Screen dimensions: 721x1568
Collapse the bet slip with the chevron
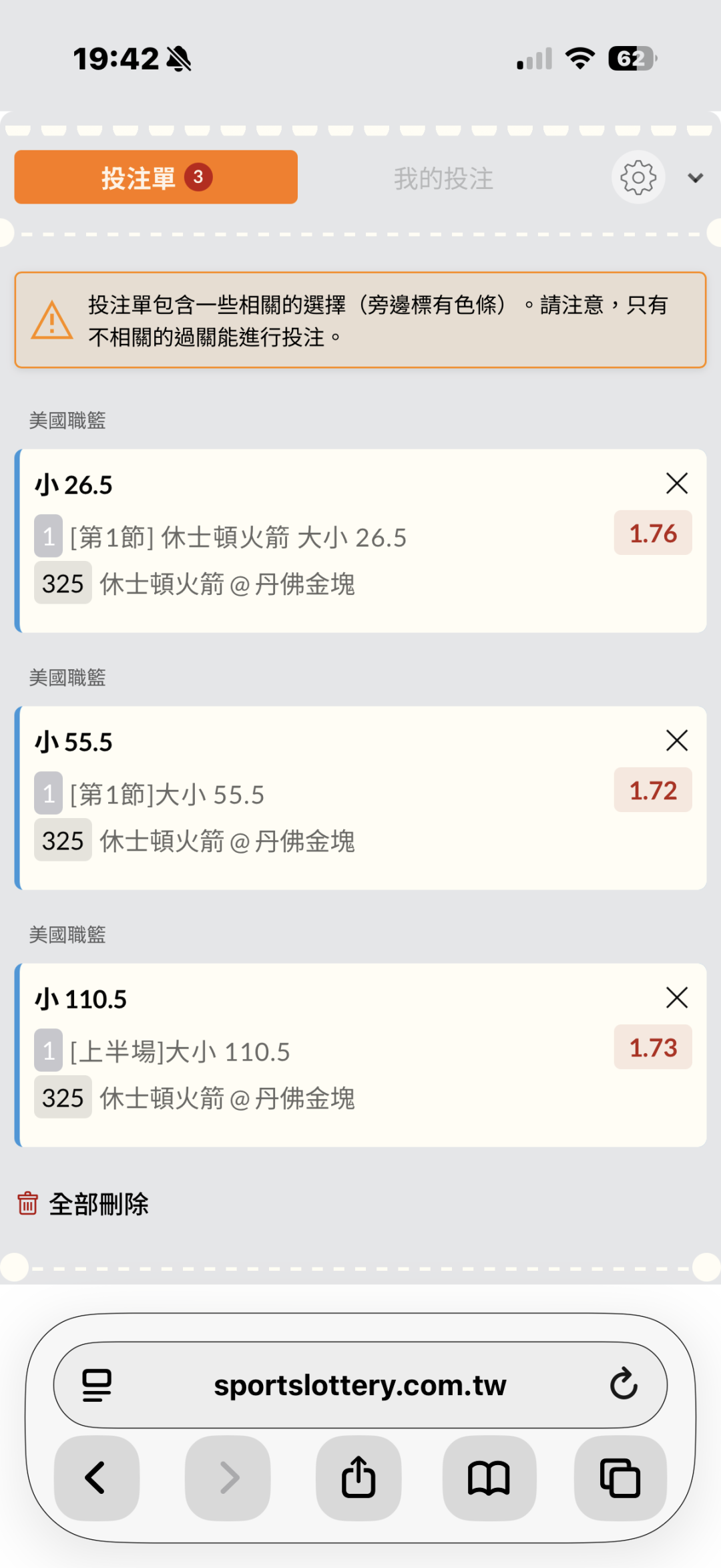pyautogui.click(x=696, y=178)
